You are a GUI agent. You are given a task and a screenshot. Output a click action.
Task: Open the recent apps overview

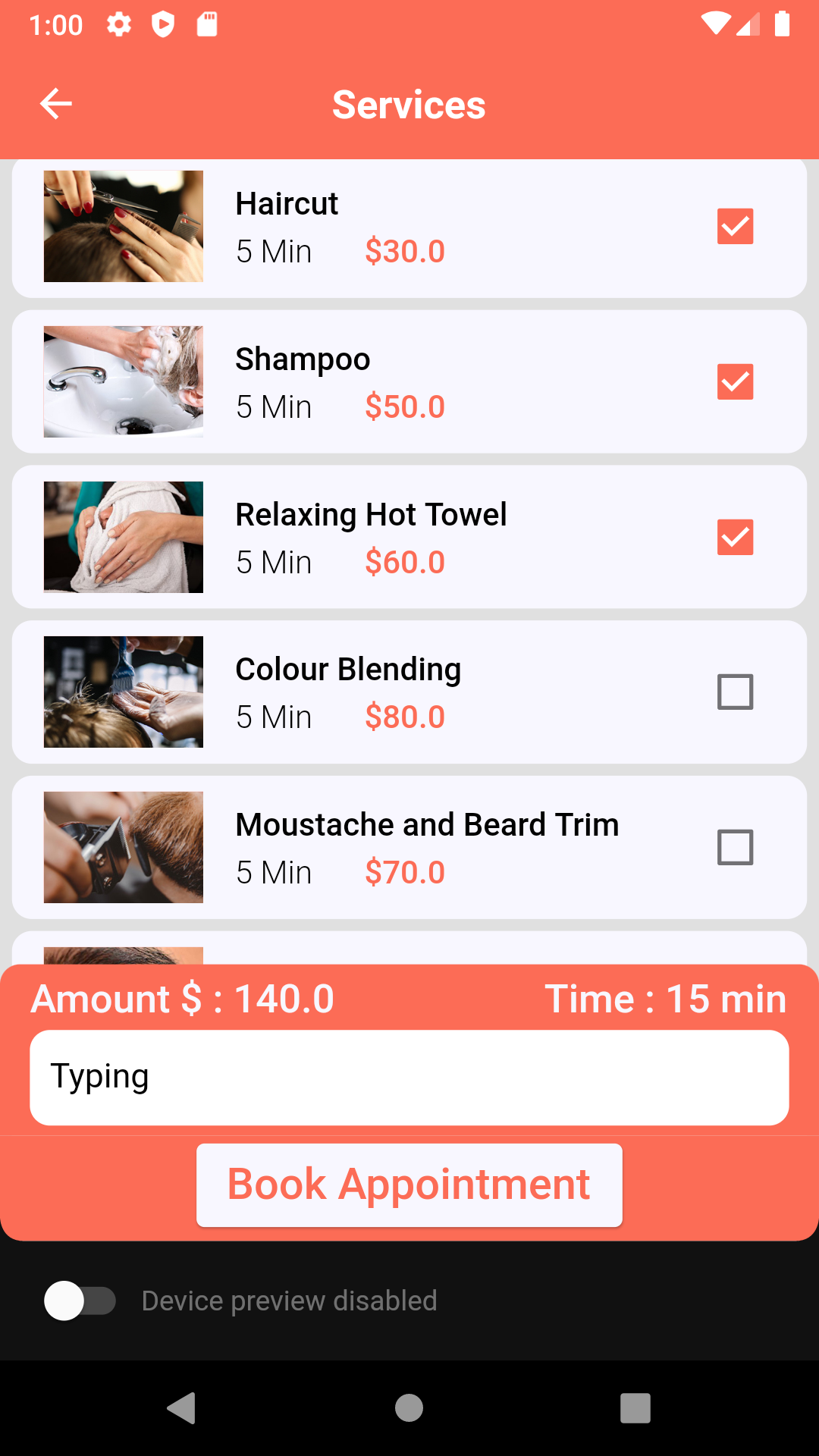coord(635,1408)
